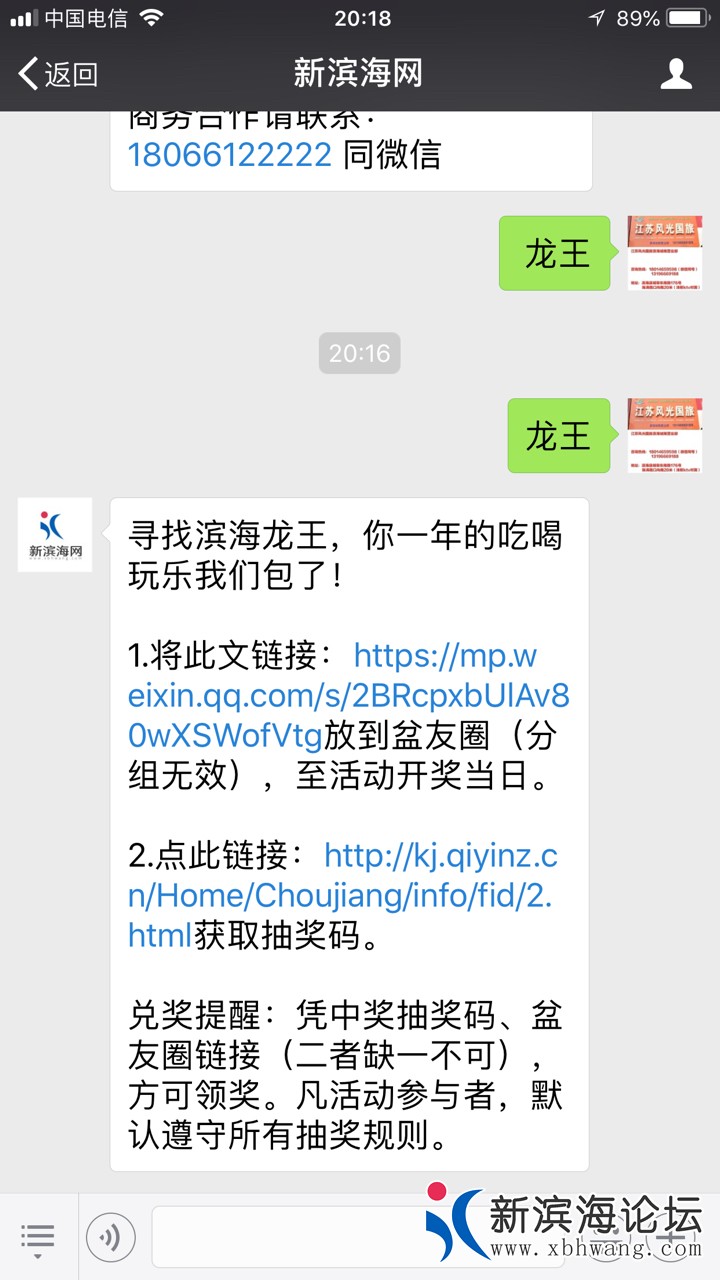Tap the Wi-Fi icon in the status bar
This screenshot has height=1280, width=720.
pos(153,18)
